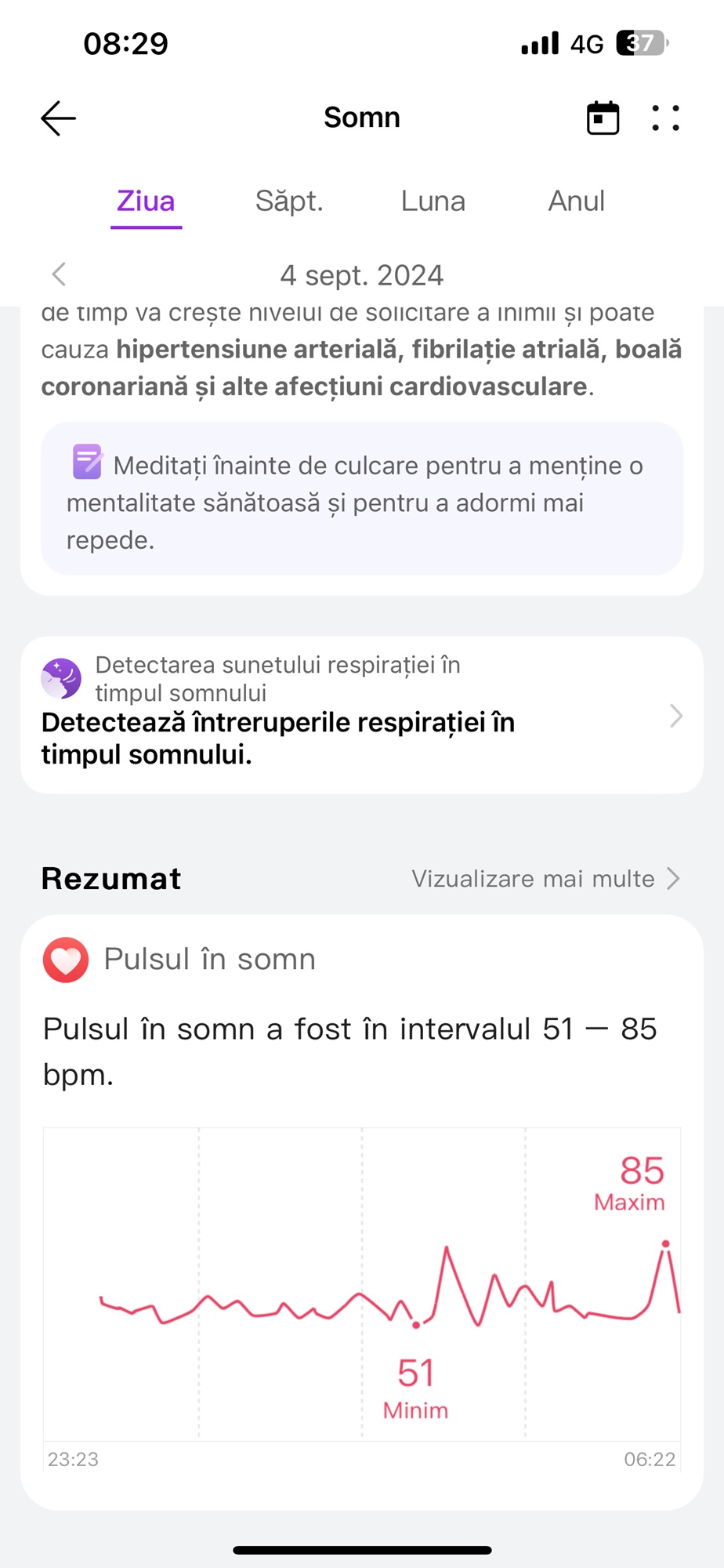Viewport: 724px width, 1568px height.
Task: Open the Pulsul în somn card
Action: (x=362, y=1212)
